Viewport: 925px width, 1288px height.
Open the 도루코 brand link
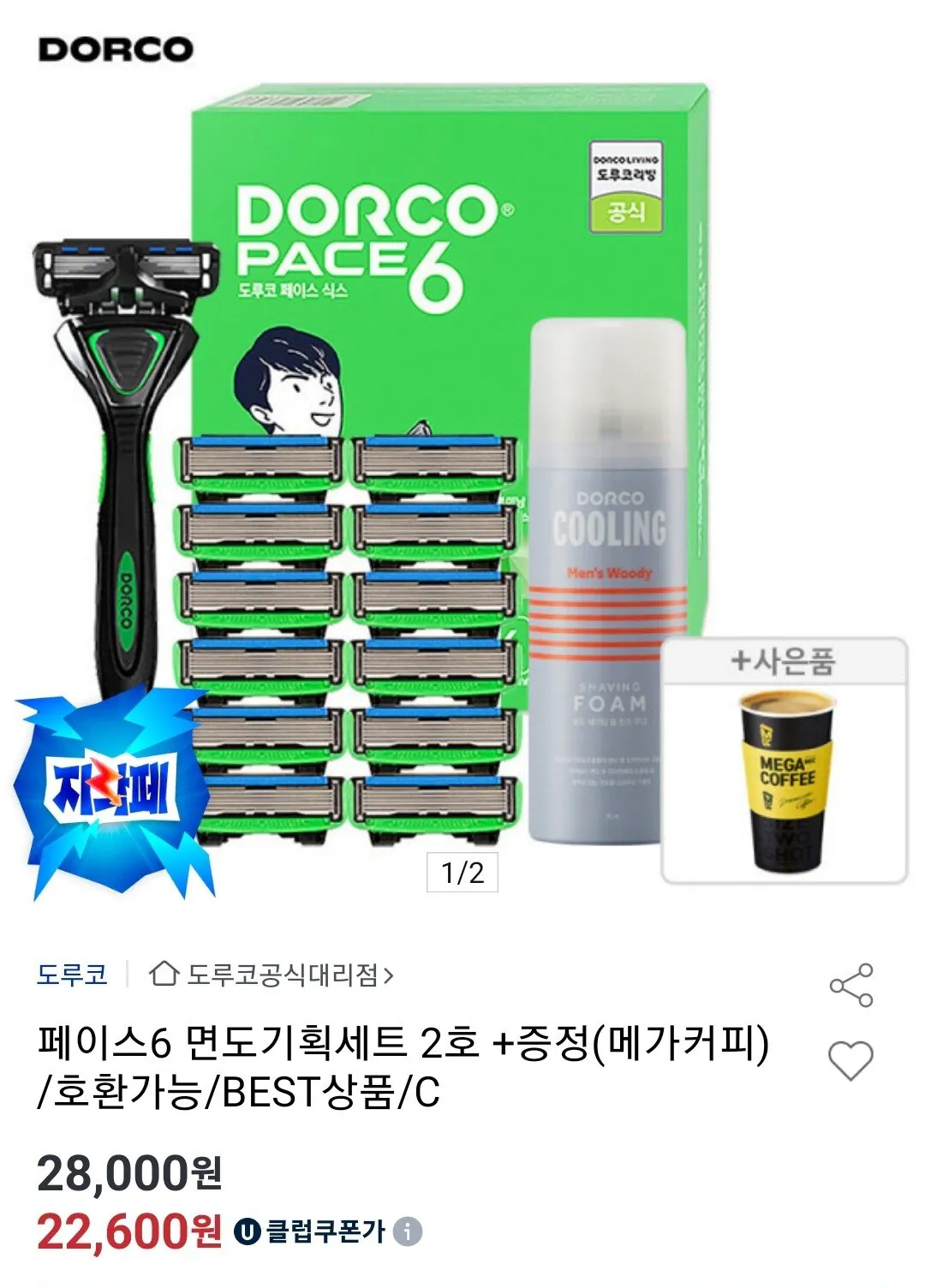pyautogui.click(x=71, y=975)
